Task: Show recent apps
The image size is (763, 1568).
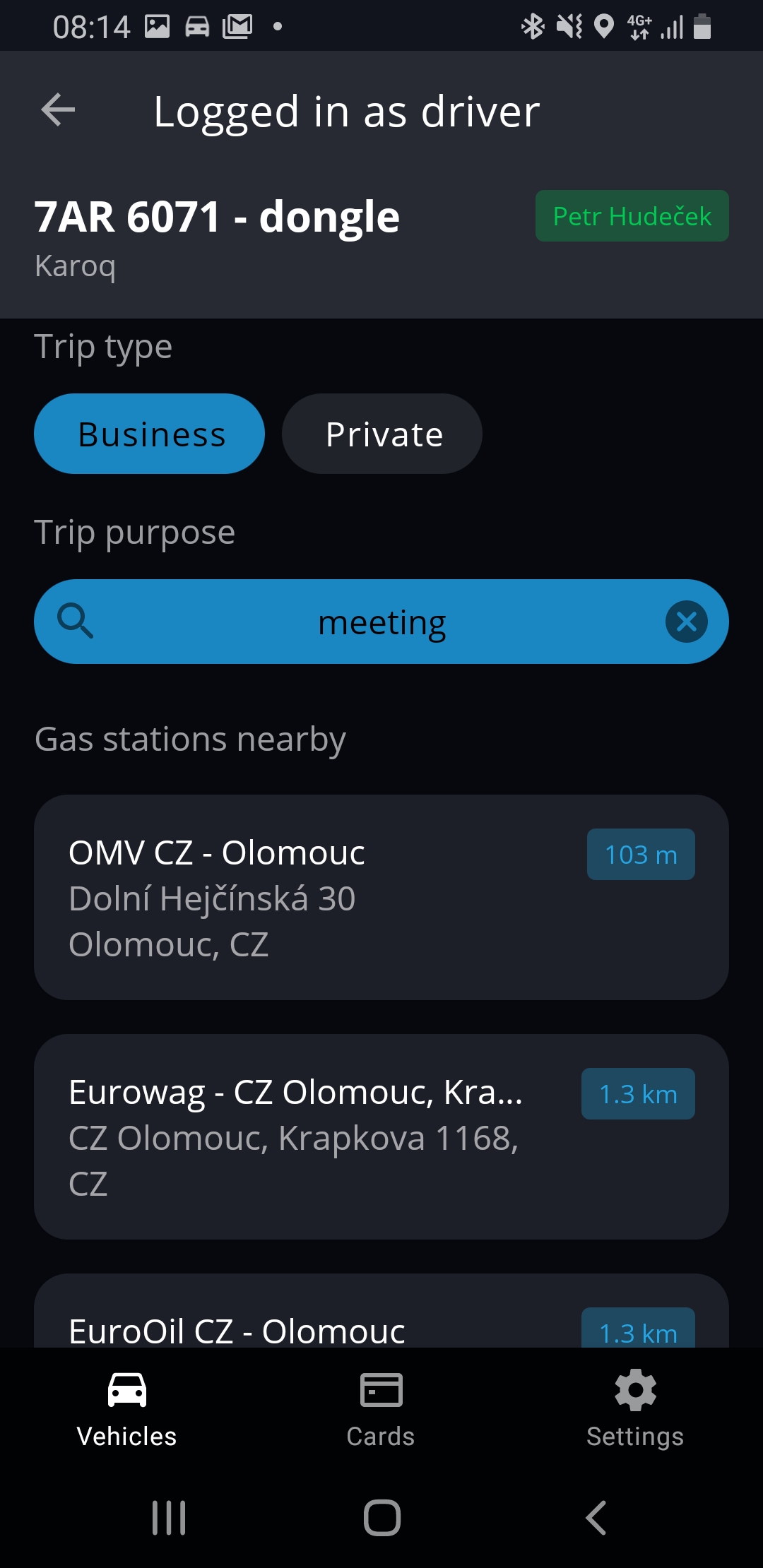Action: (x=169, y=1517)
